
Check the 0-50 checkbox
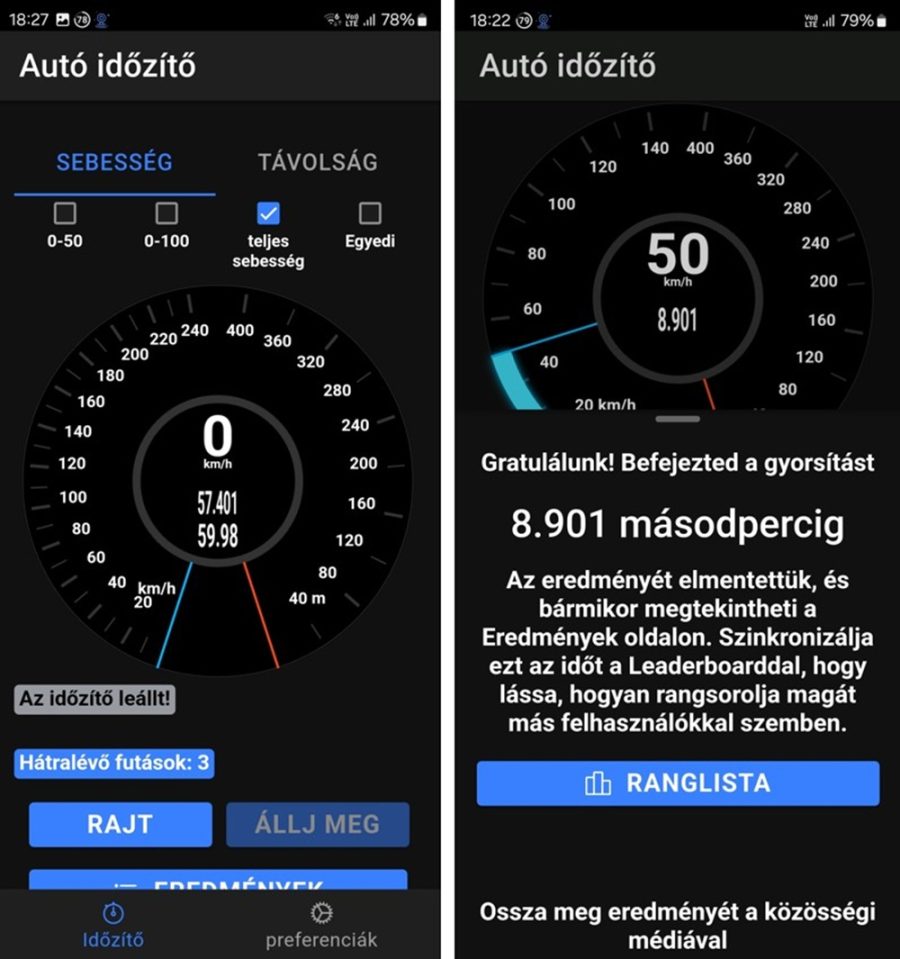[65, 213]
